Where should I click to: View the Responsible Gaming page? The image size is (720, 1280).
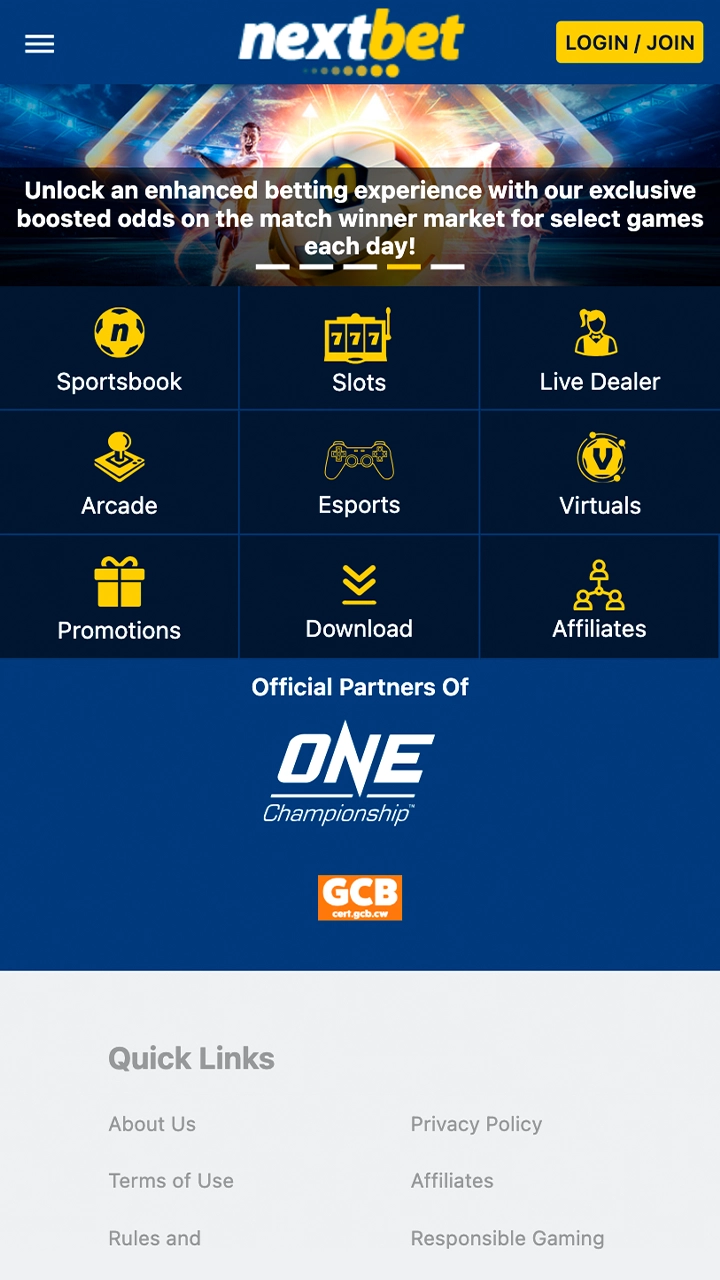(x=507, y=1238)
